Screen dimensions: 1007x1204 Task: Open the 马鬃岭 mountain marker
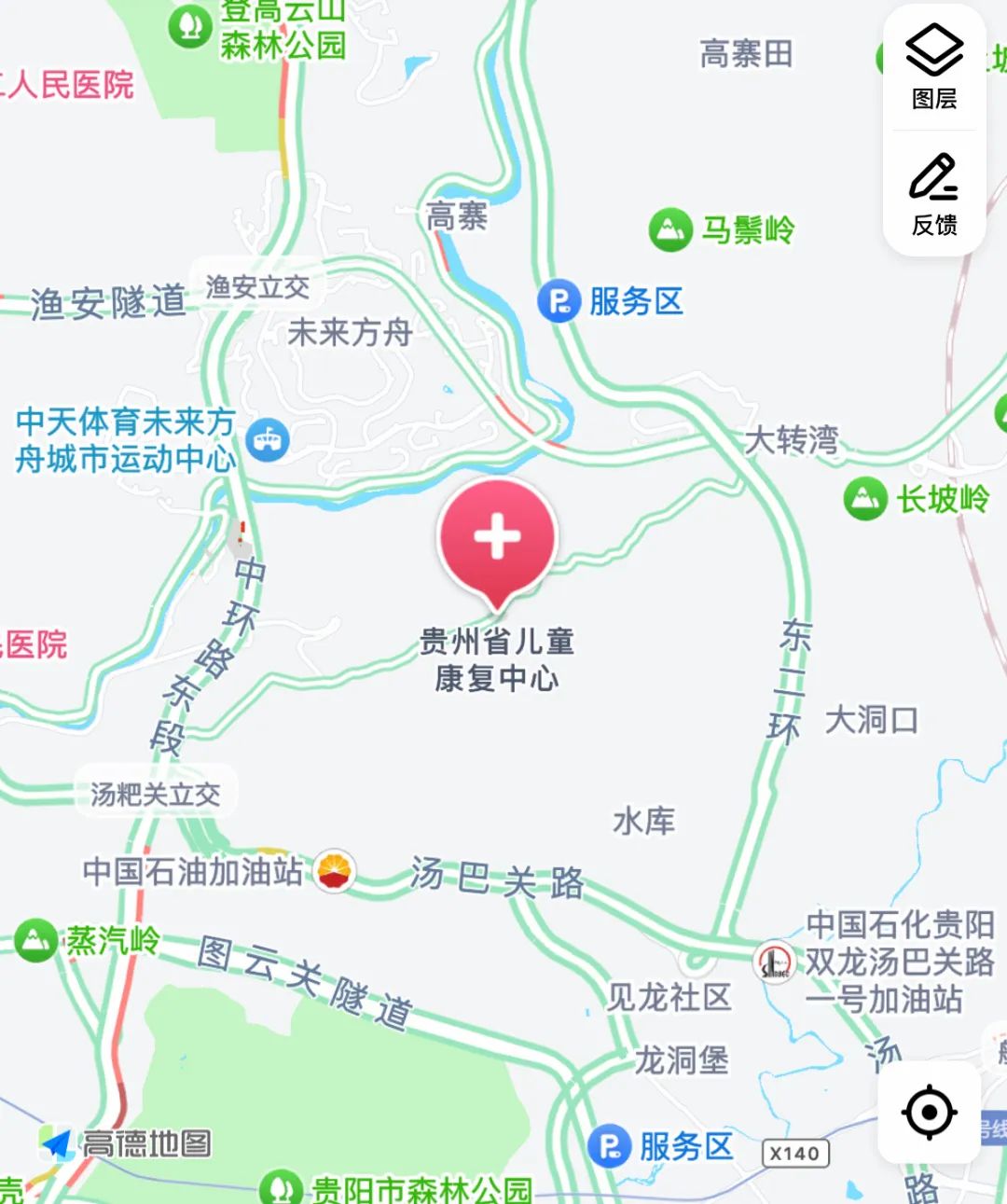(x=670, y=229)
